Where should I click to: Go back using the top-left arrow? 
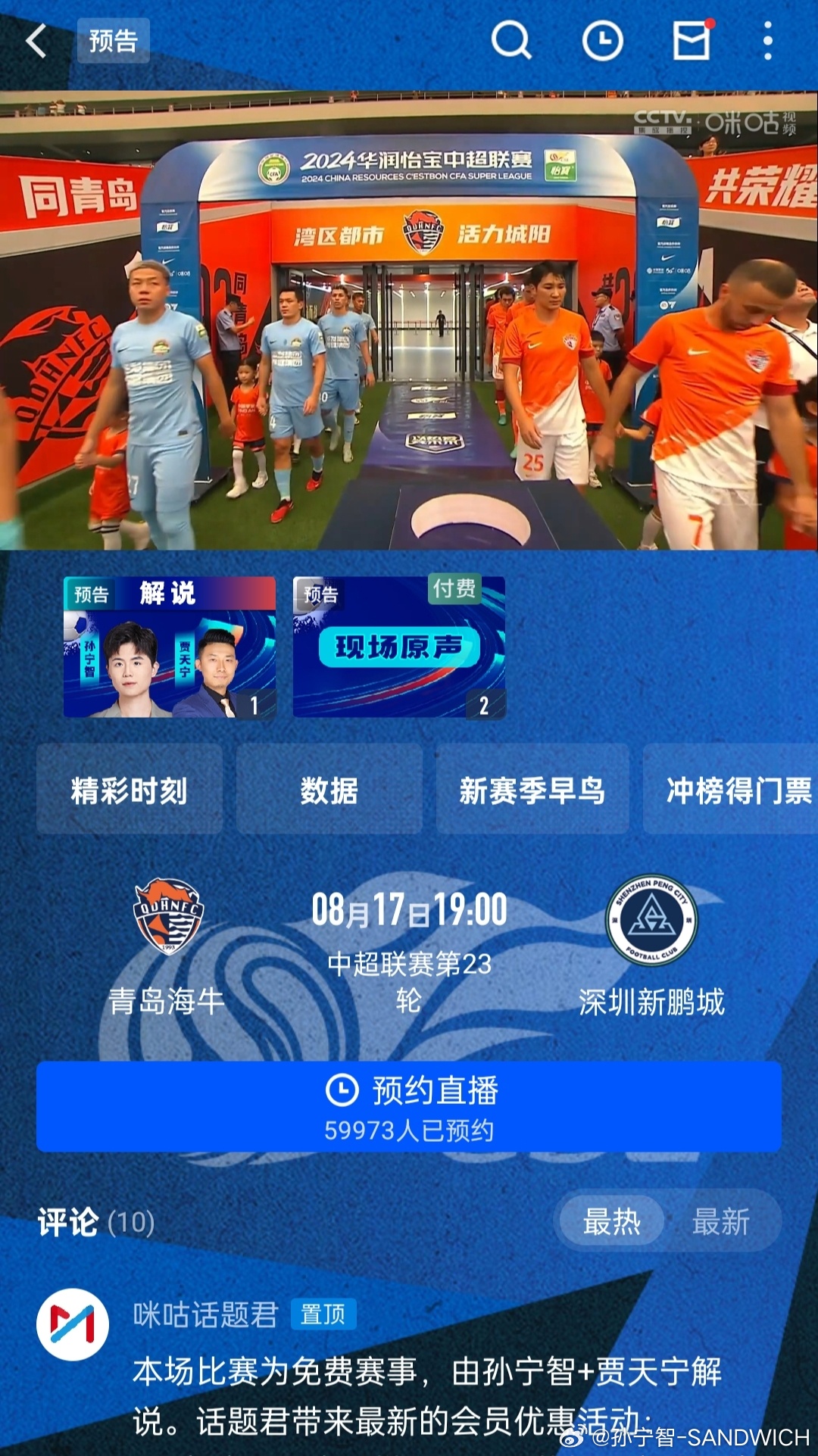37,40
